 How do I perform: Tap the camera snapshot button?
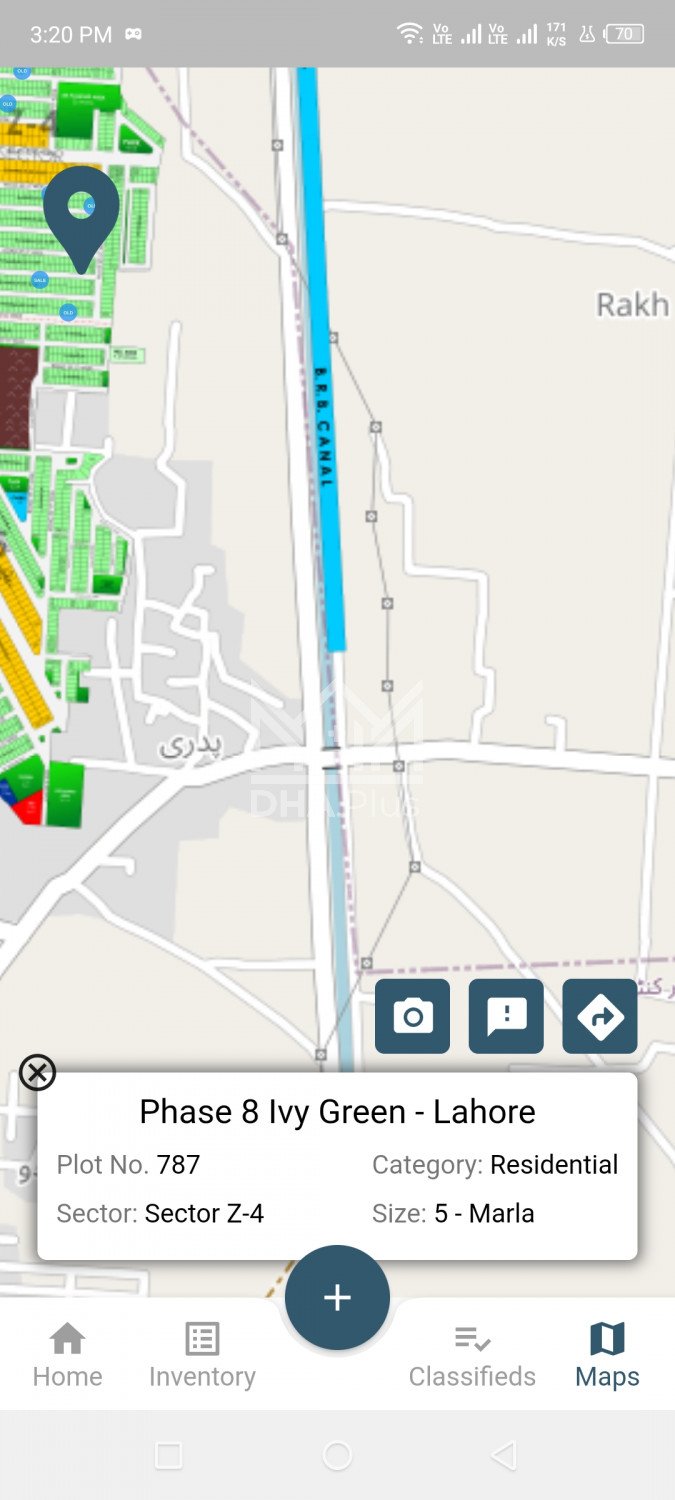412,1016
